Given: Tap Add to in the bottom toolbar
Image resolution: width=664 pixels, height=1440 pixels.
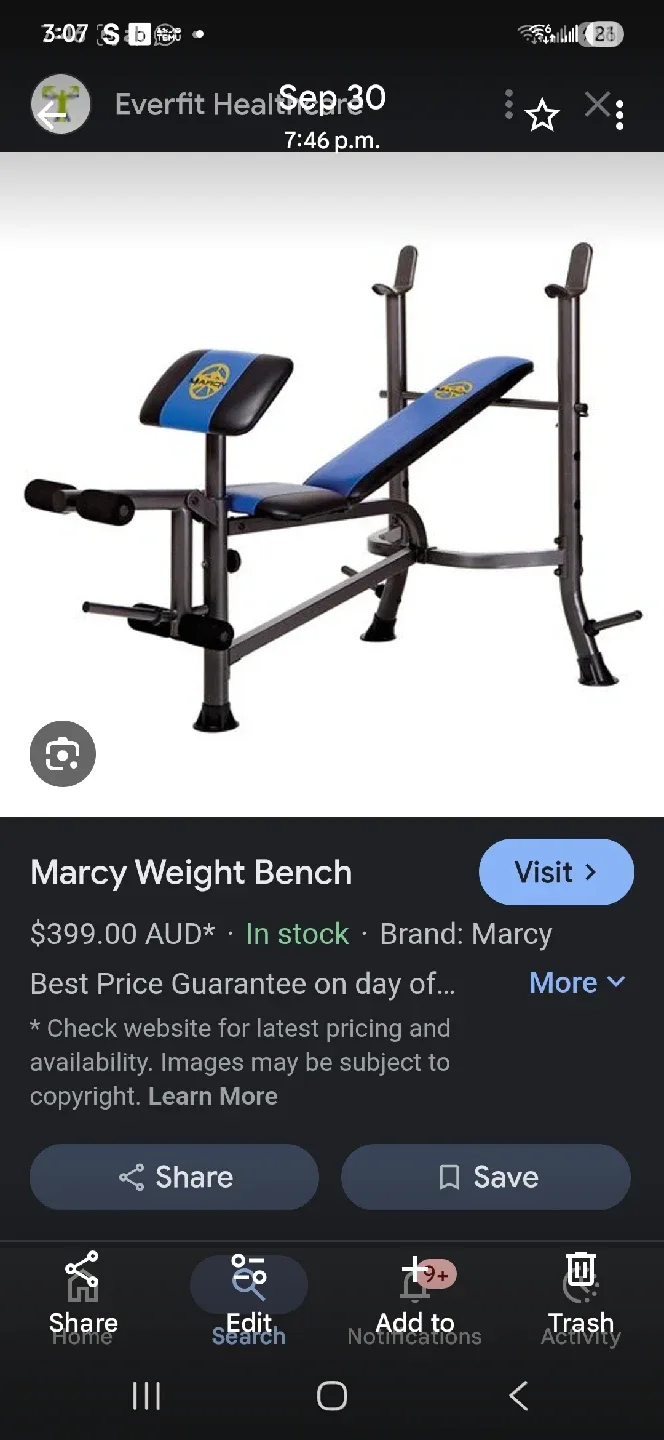Looking at the screenshot, I should pyautogui.click(x=415, y=1294).
